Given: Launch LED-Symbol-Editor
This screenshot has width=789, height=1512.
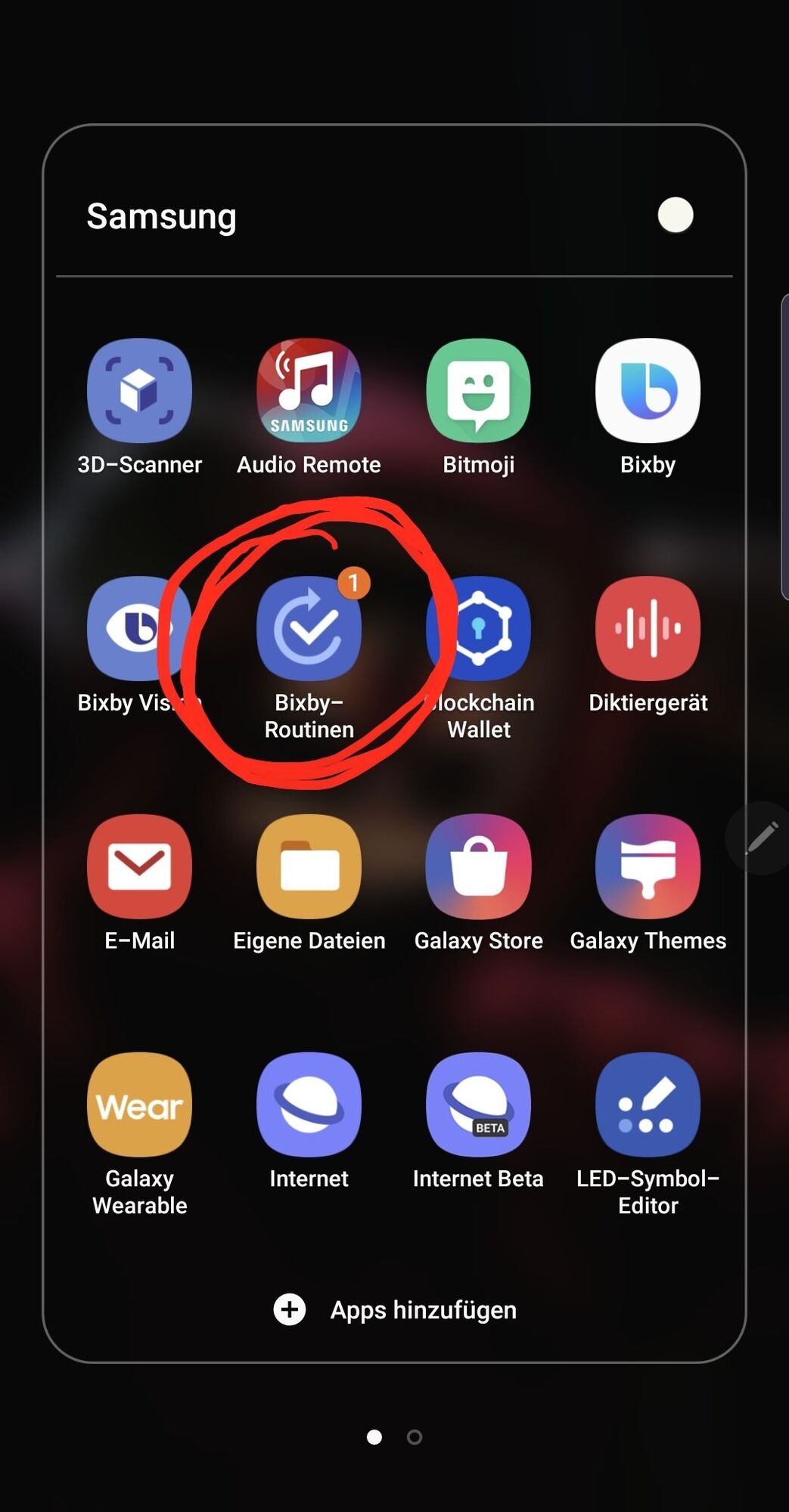Looking at the screenshot, I should (648, 1105).
